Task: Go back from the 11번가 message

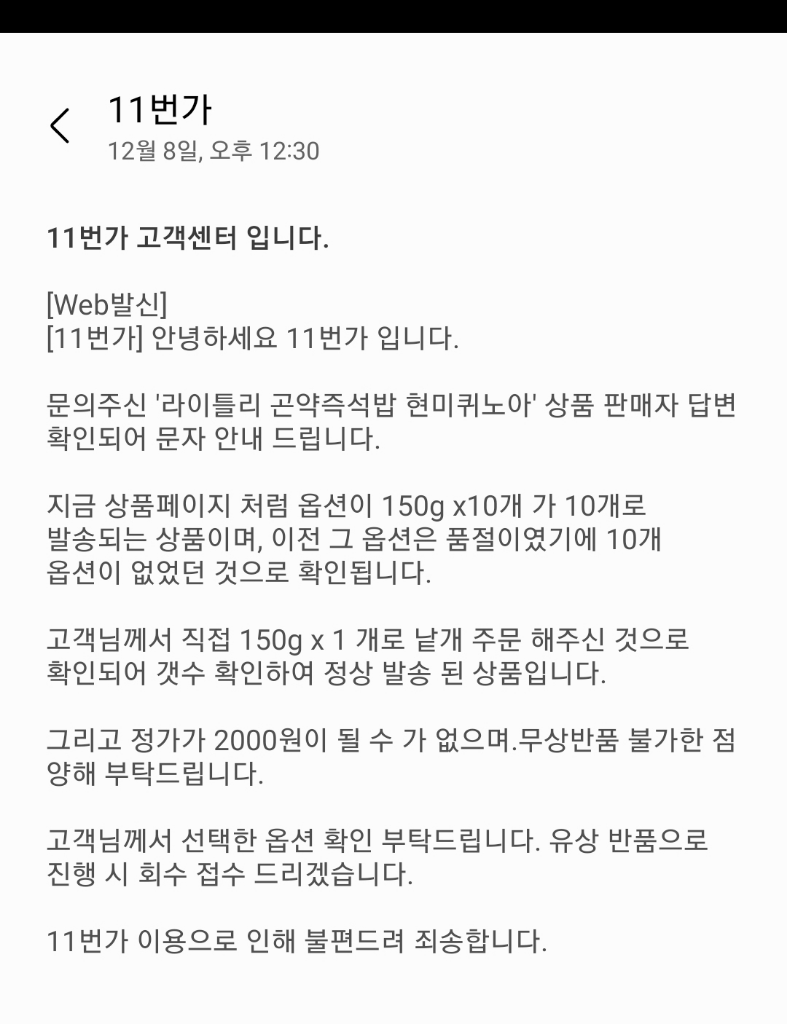Action: 60,126
